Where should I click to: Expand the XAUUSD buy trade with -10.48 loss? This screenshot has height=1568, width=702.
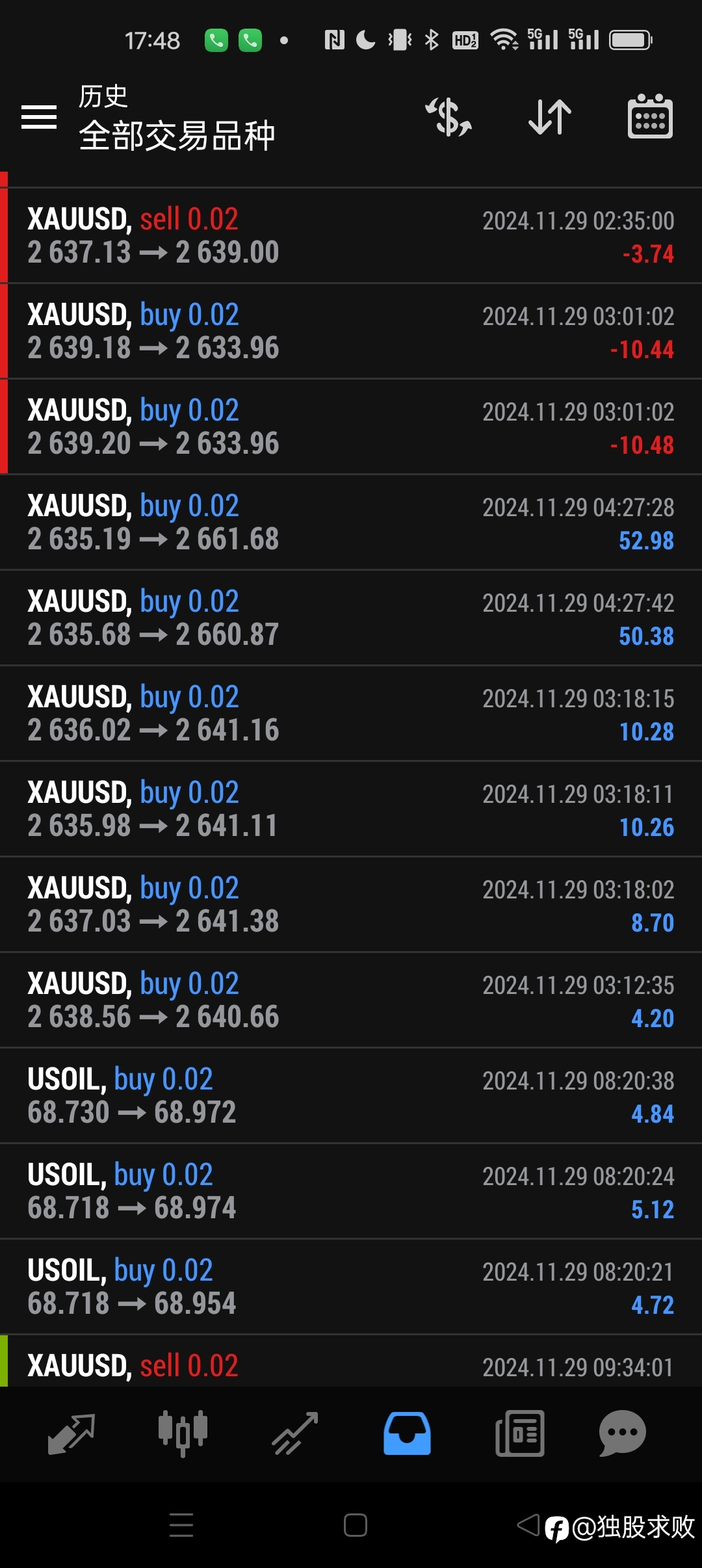click(x=351, y=426)
